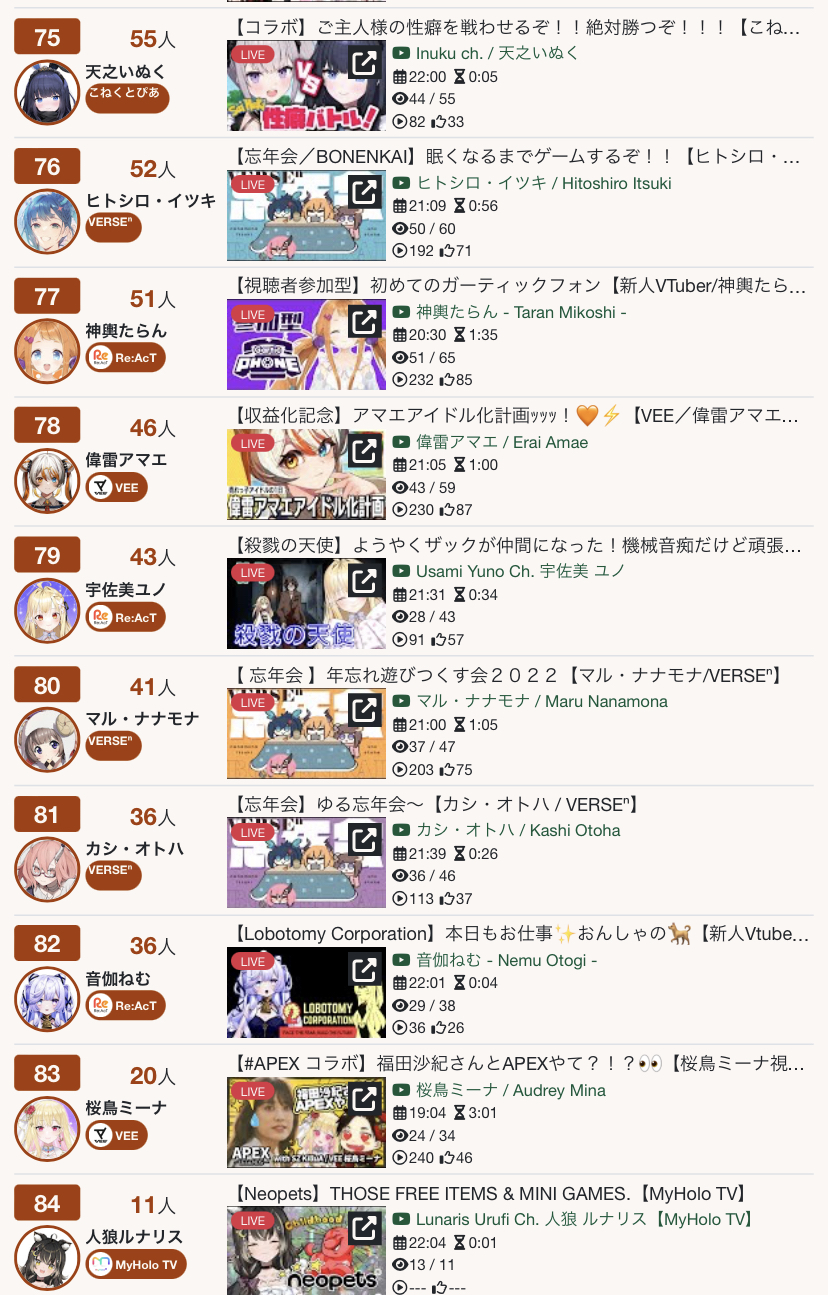Open 殺戮の天使 stream in external window
Viewport: 828px width, 1295px height.
[x=365, y=580]
